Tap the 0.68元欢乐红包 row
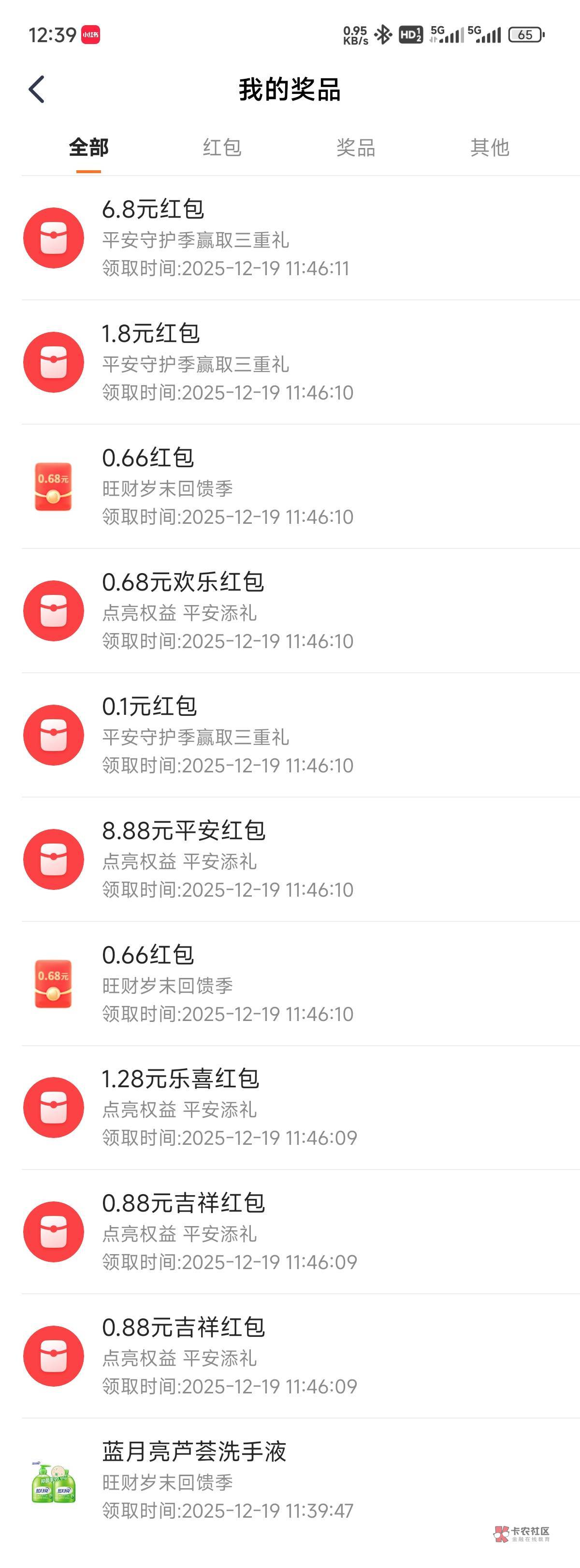 (301, 610)
